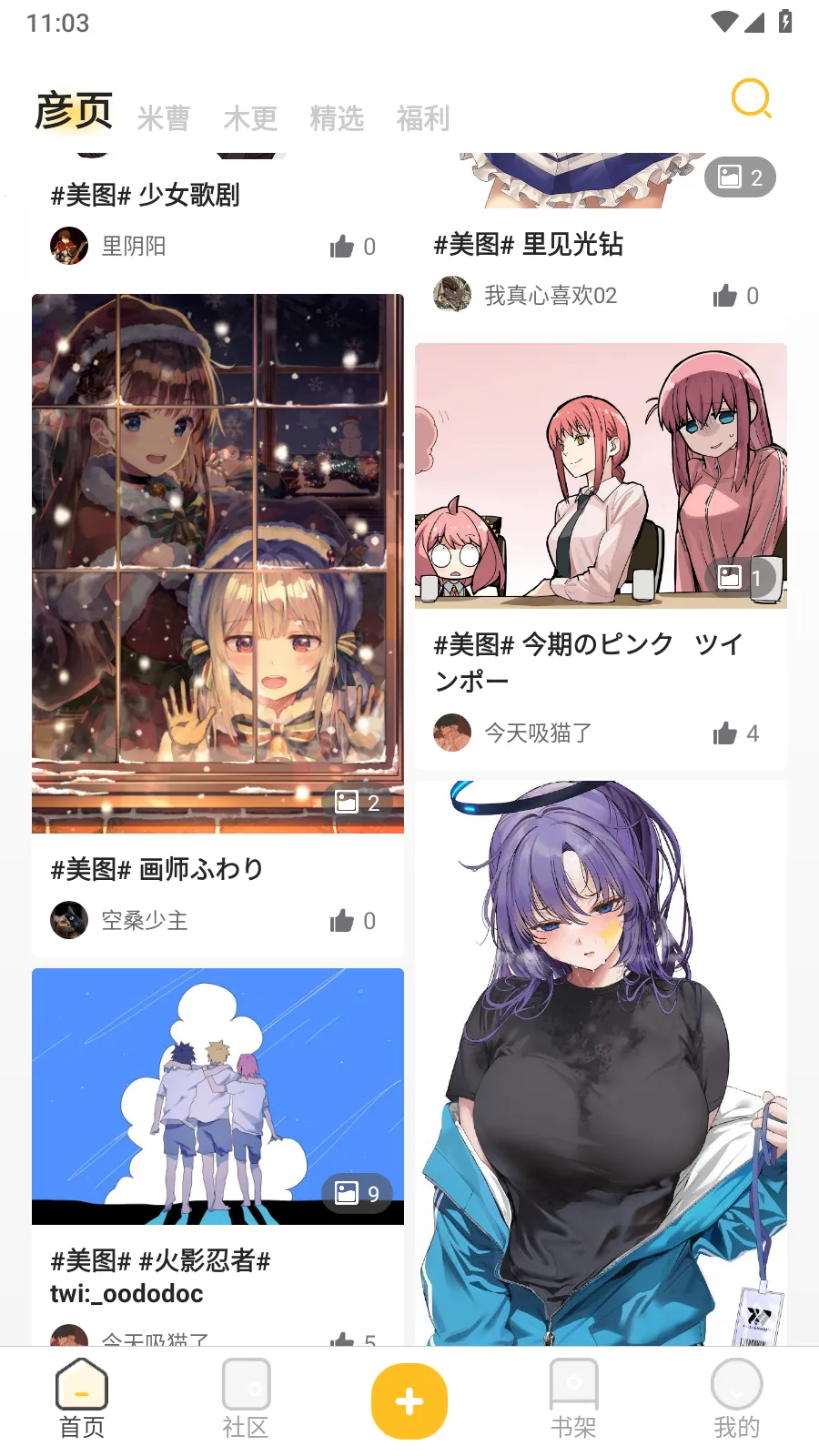View profile of 我真心喜欢02

(x=550, y=296)
